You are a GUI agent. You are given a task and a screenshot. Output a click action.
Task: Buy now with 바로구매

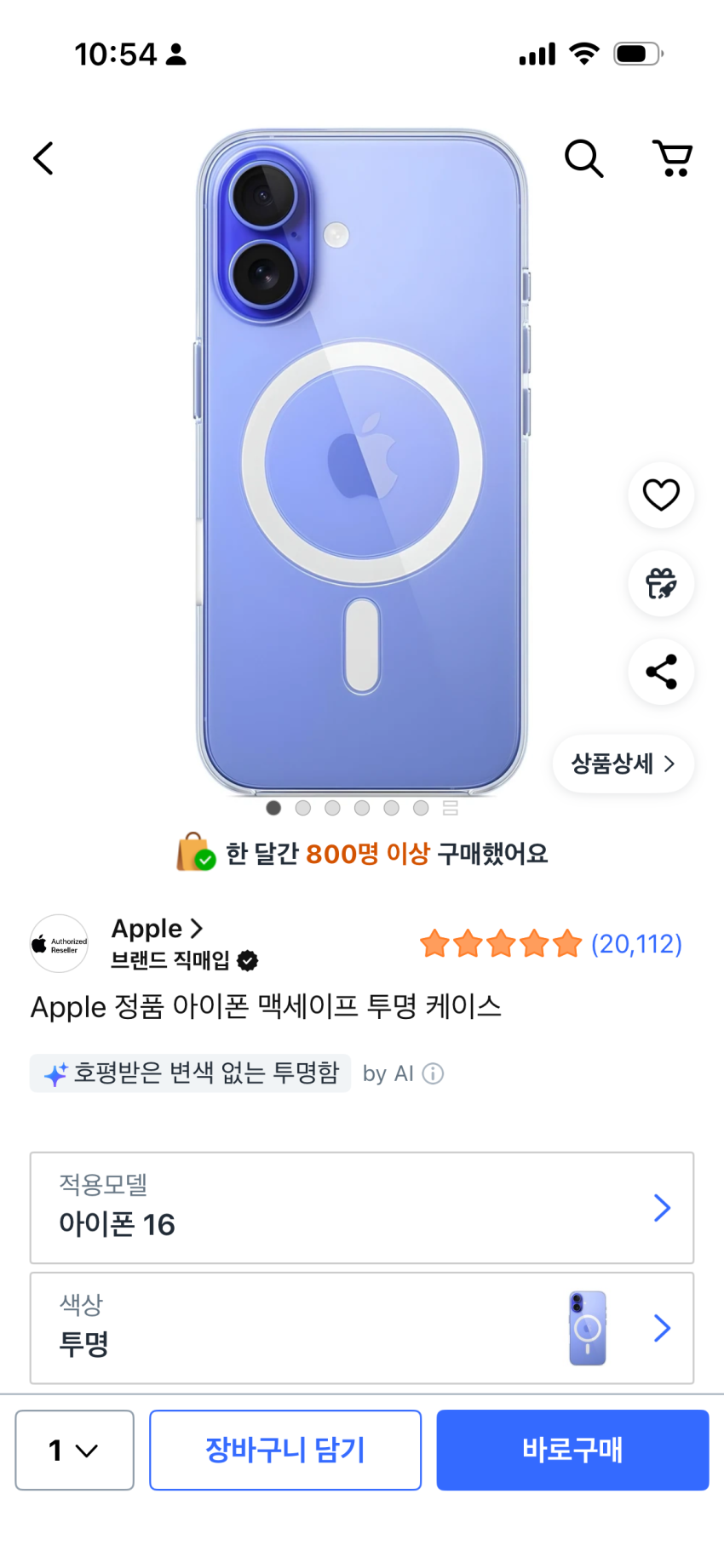(x=572, y=1450)
